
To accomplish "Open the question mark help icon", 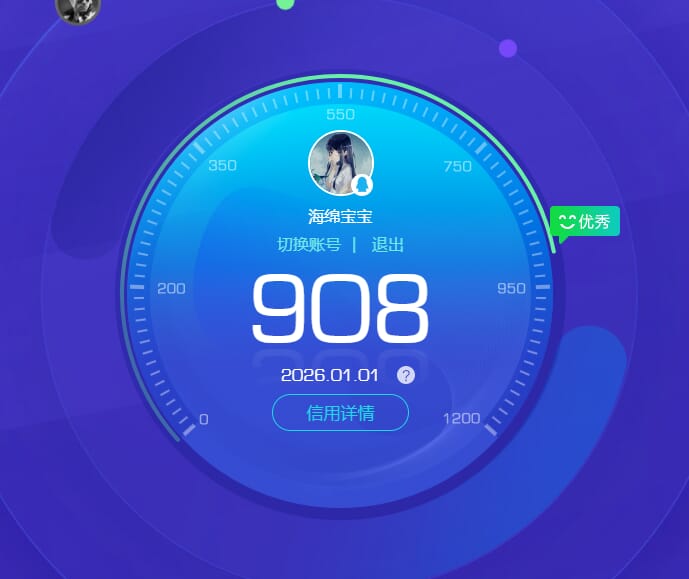I will 405,375.
